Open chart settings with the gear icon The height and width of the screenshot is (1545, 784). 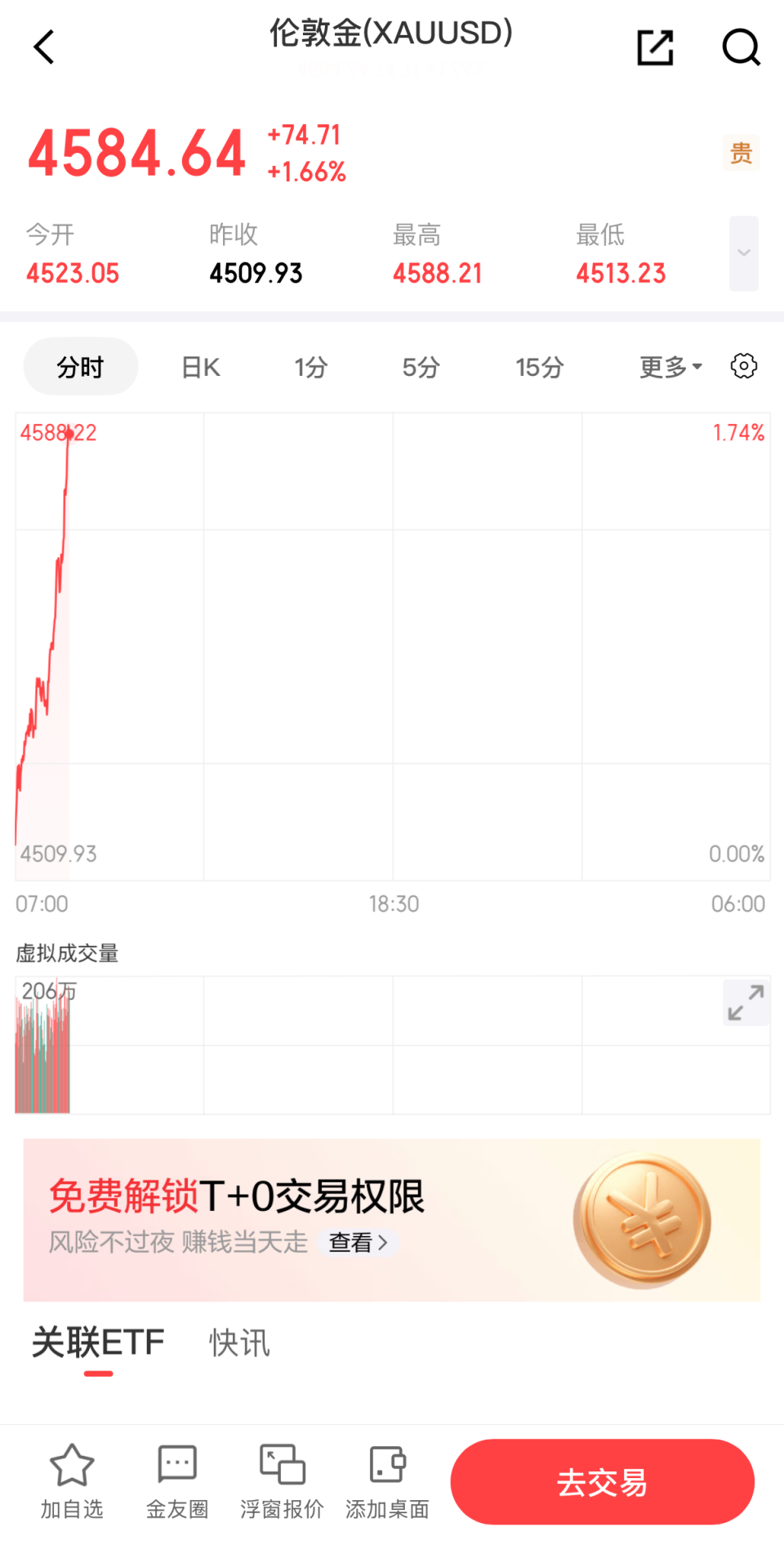tap(742, 366)
